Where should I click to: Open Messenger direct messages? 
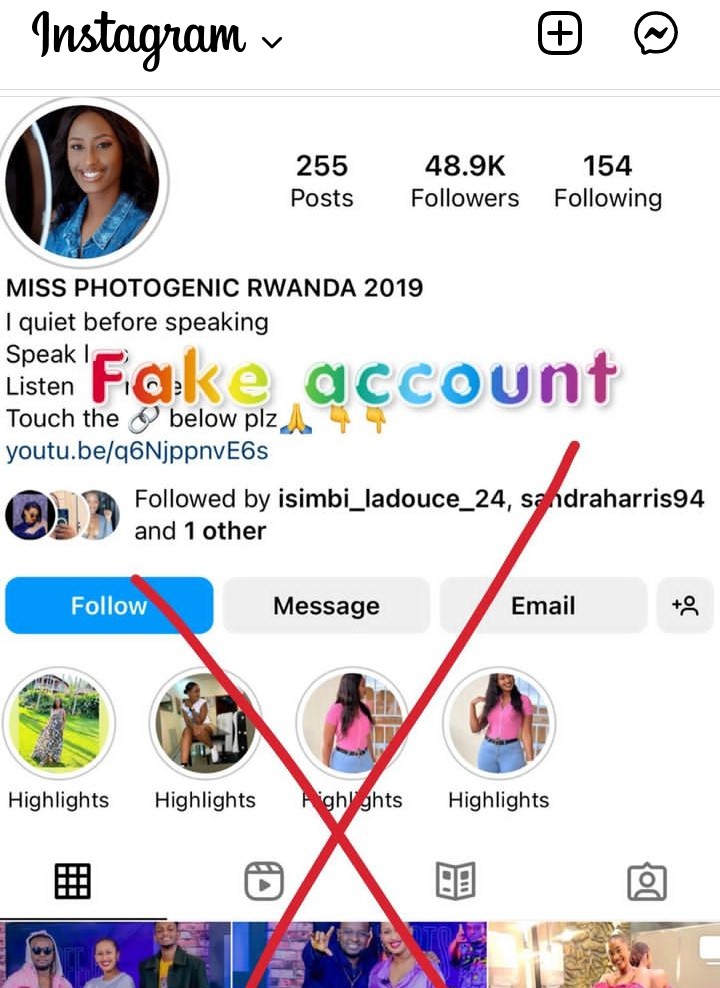[656, 35]
